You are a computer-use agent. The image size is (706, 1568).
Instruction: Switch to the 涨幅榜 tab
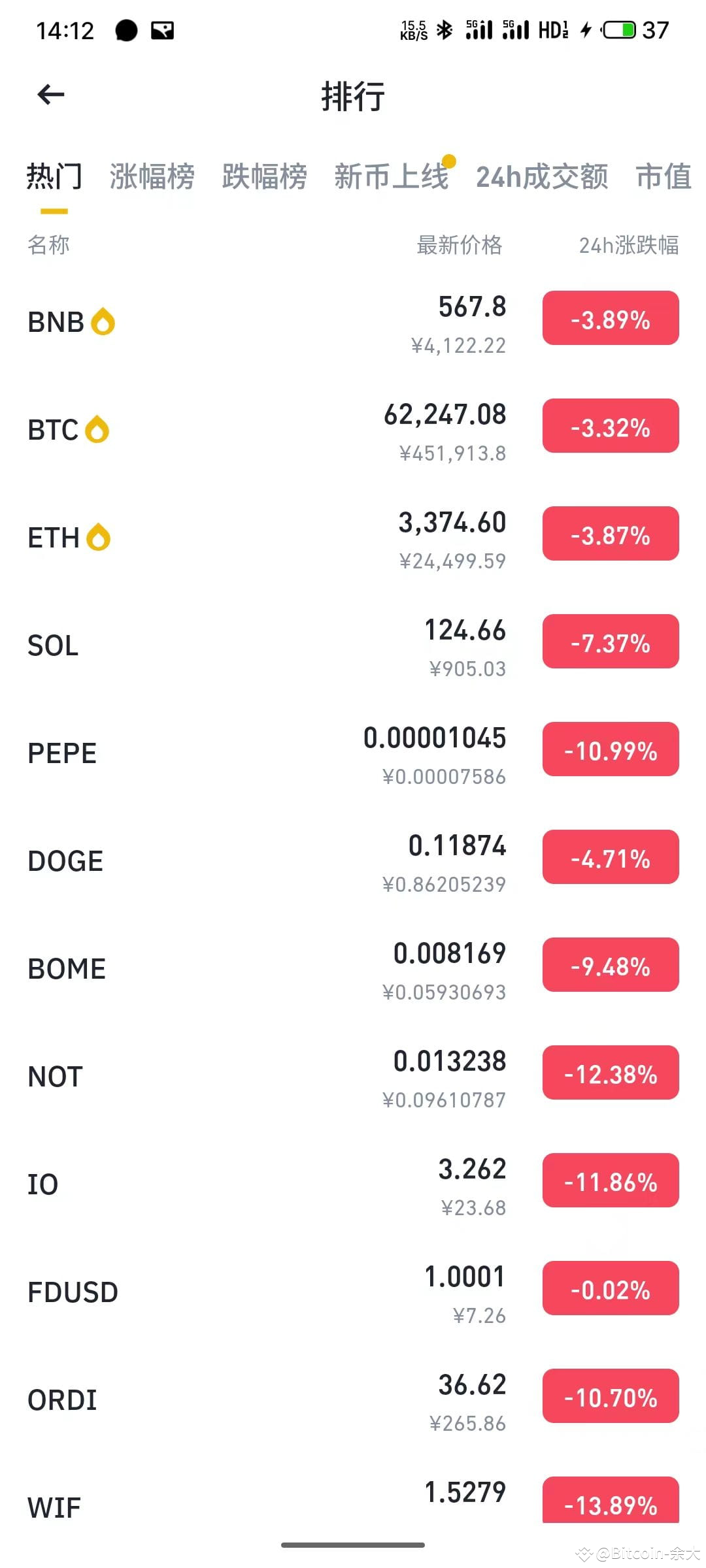click(x=152, y=176)
